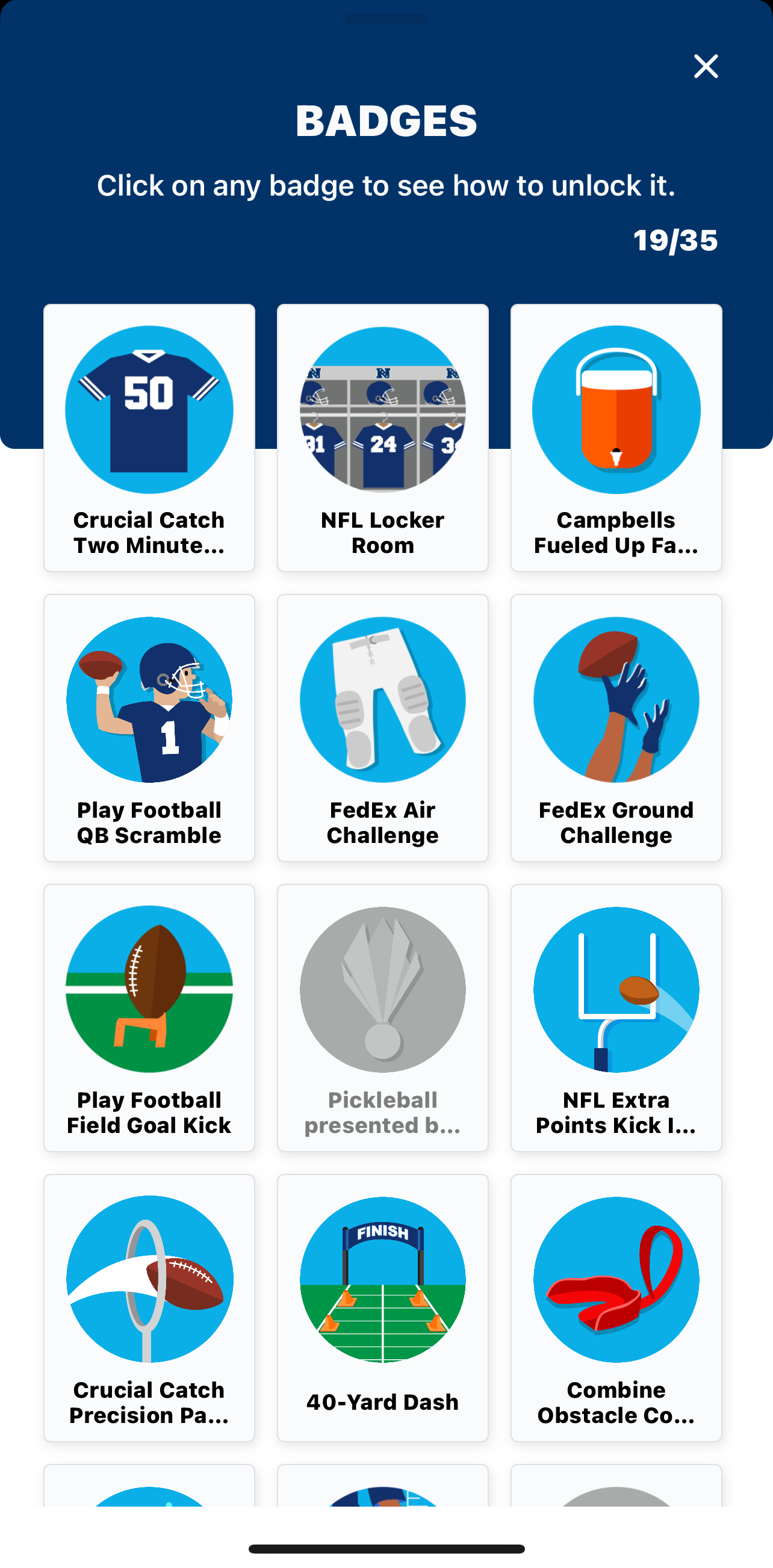Show FedEx Ground Challenge badge details
The image size is (773, 1568).
(x=616, y=727)
